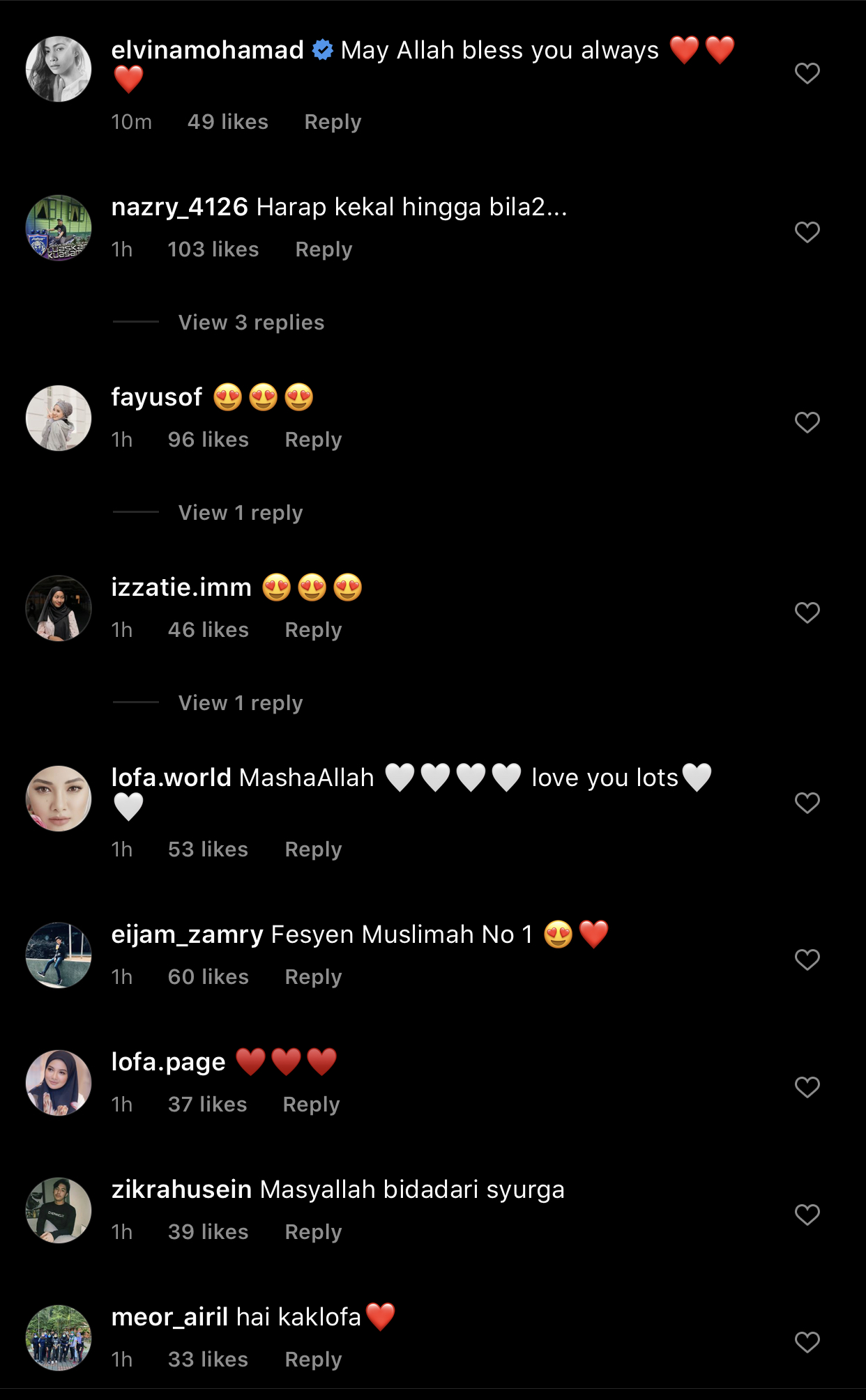Reply to elvinamohamad's comment
Viewport: 866px width, 1400px height.
(333, 122)
